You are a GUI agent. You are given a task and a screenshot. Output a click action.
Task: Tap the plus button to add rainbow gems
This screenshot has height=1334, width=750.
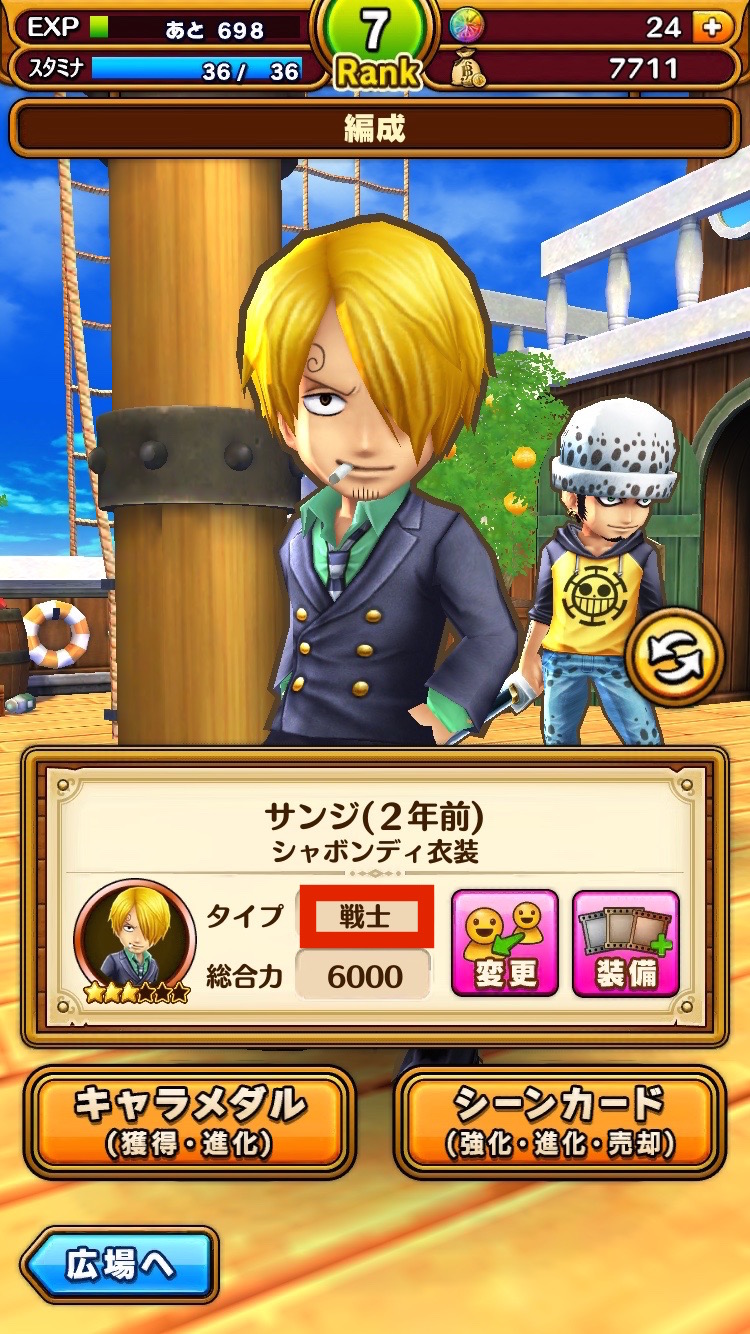tap(712, 27)
